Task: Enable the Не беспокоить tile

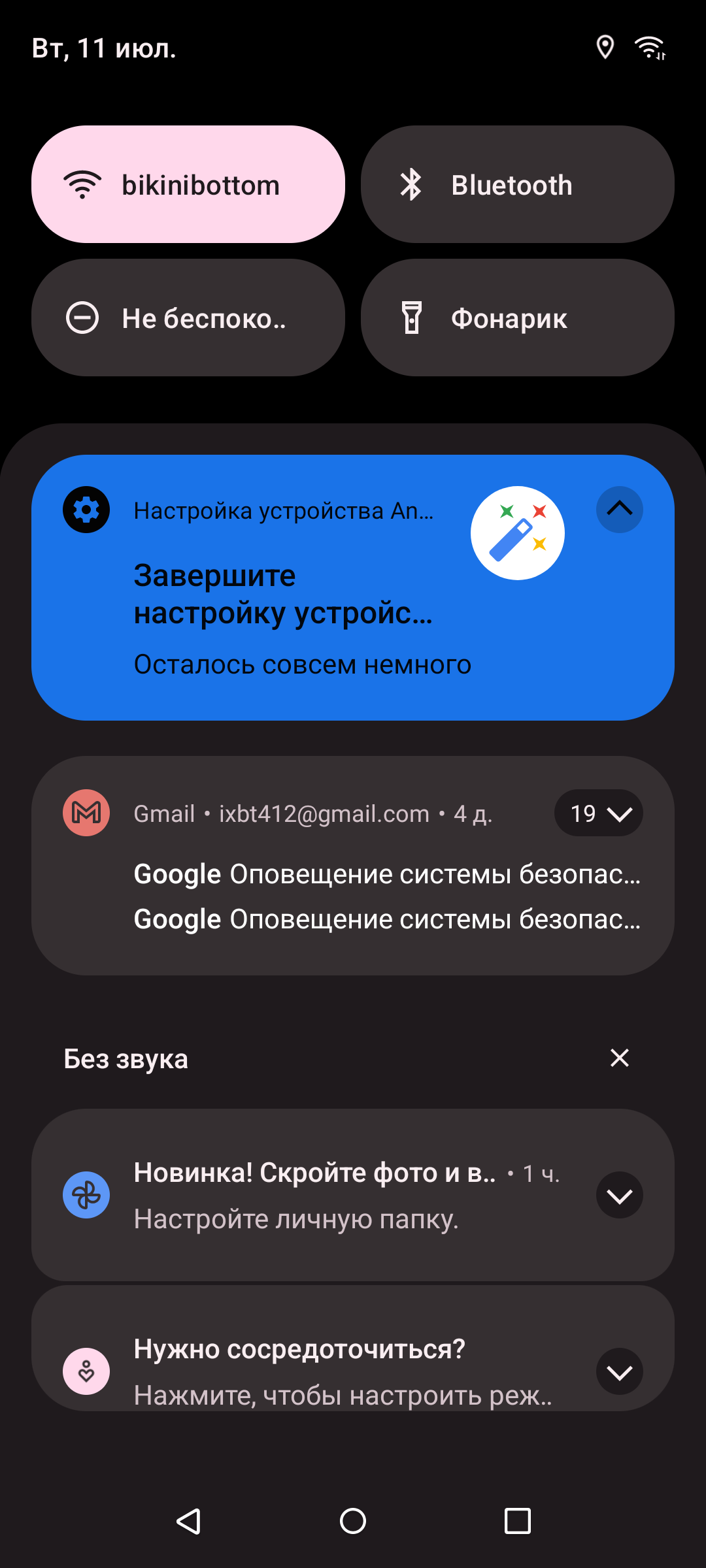Action: point(188,318)
